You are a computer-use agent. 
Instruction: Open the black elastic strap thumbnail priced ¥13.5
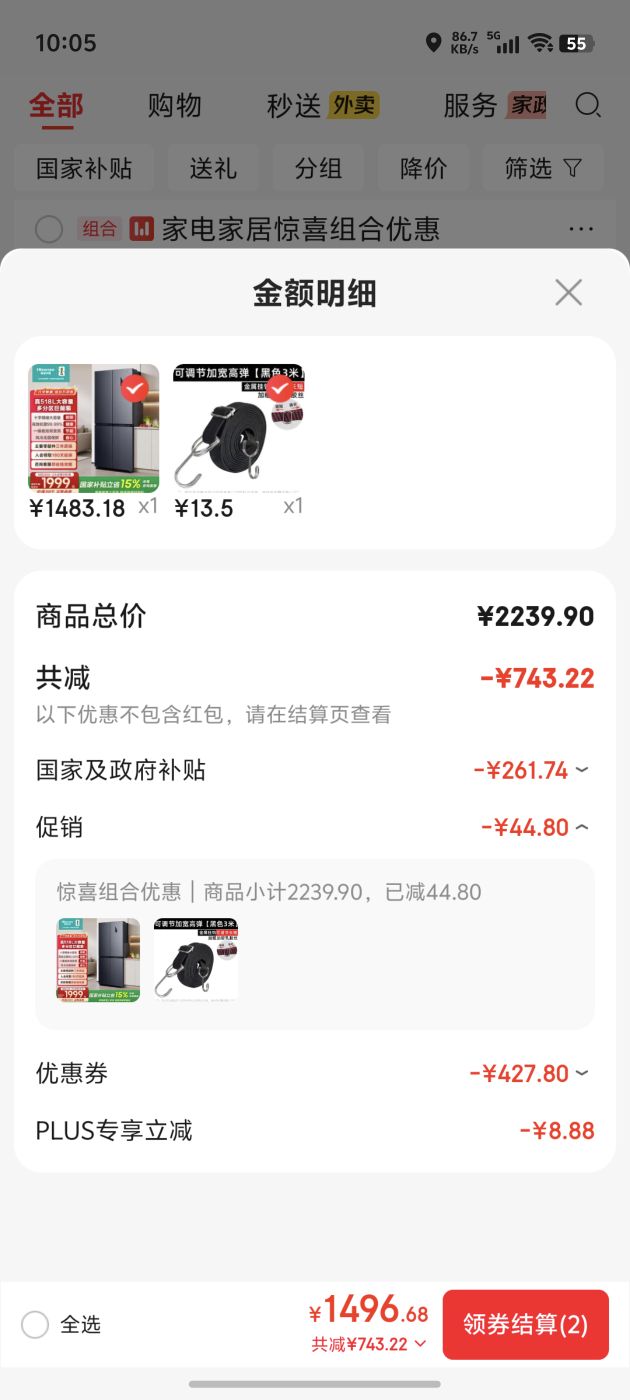coord(238,428)
